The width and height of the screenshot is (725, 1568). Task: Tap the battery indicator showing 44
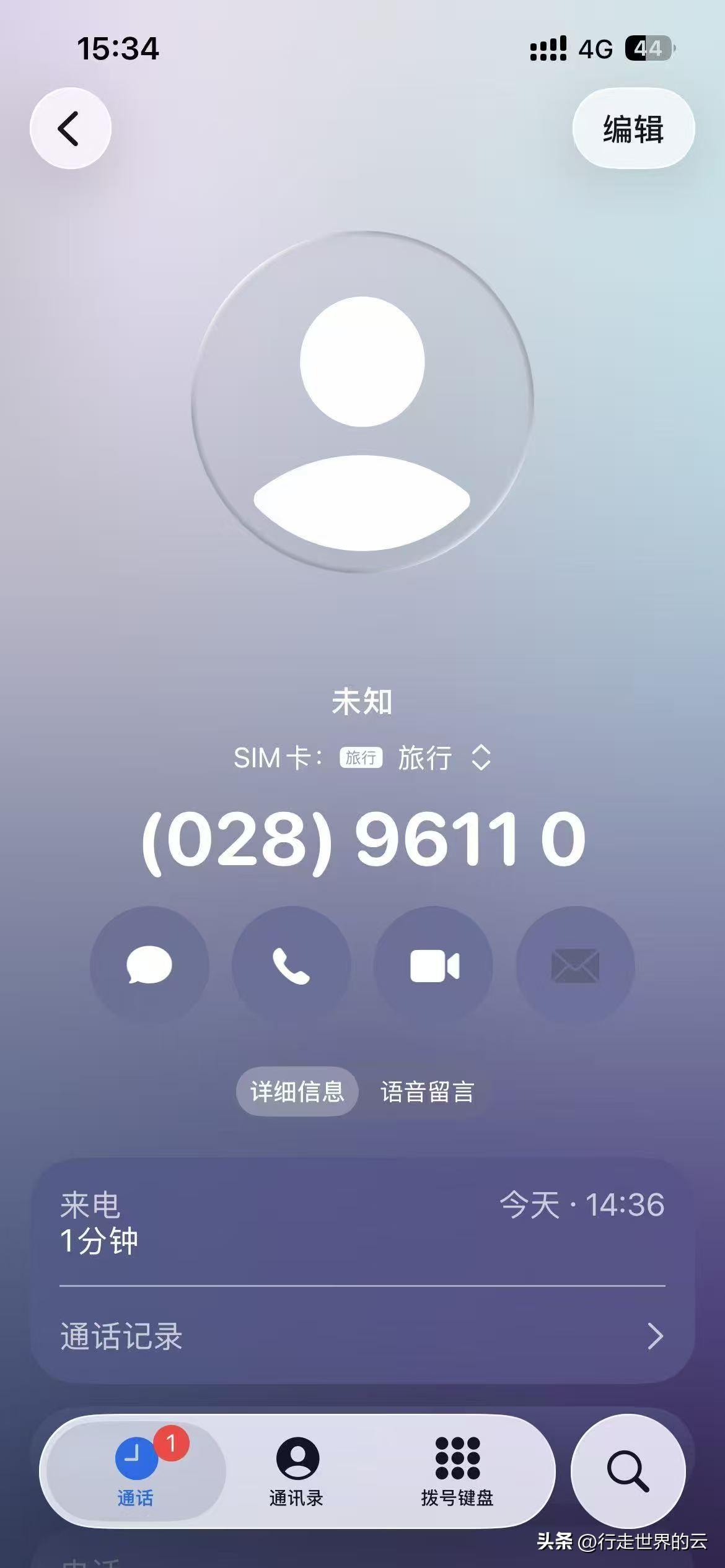[x=646, y=46]
